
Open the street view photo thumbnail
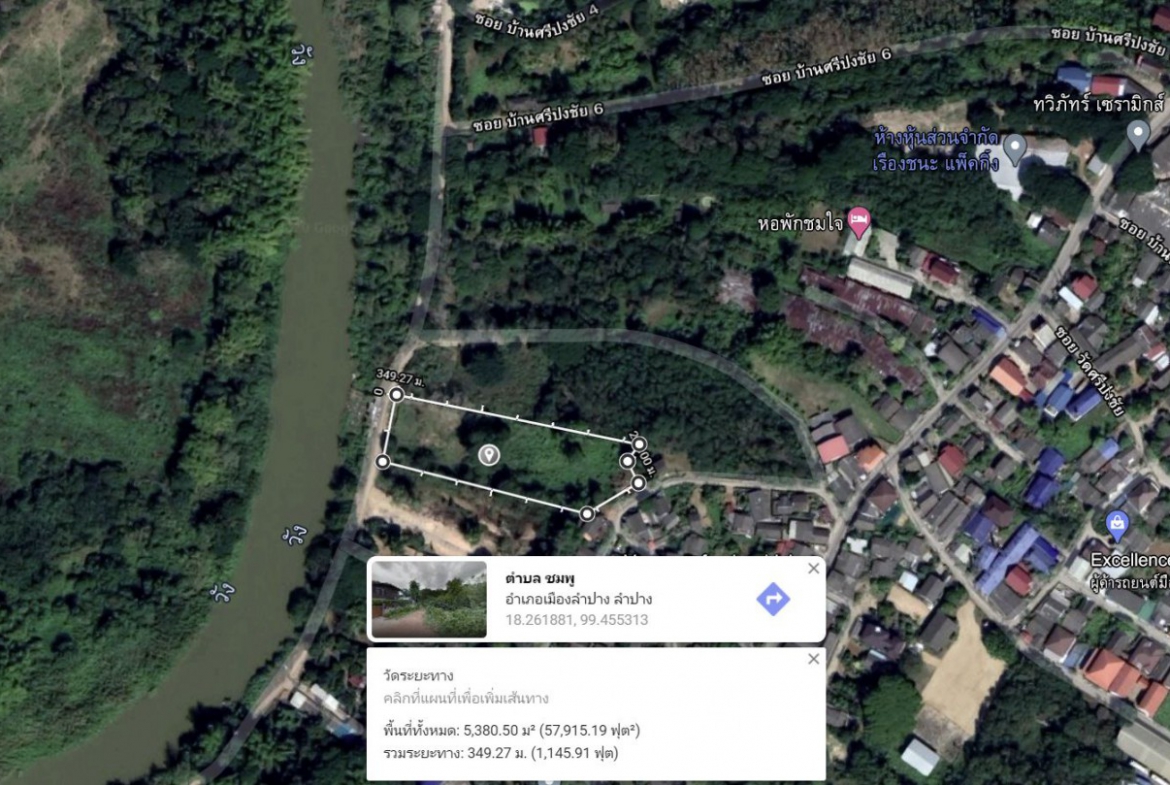coord(429,599)
